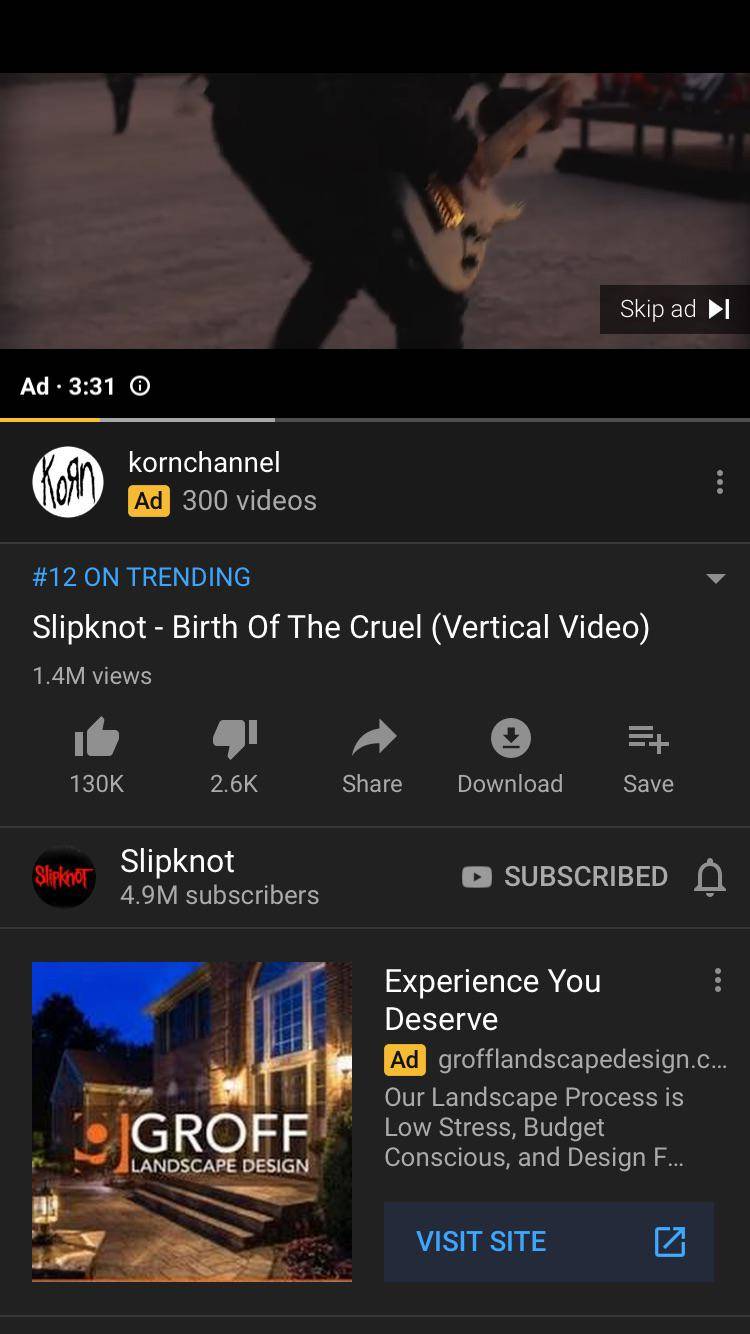Open the Groff Landscape Design ad image
Viewport: 750px width, 1334px height.
(x=192, y=1121)
